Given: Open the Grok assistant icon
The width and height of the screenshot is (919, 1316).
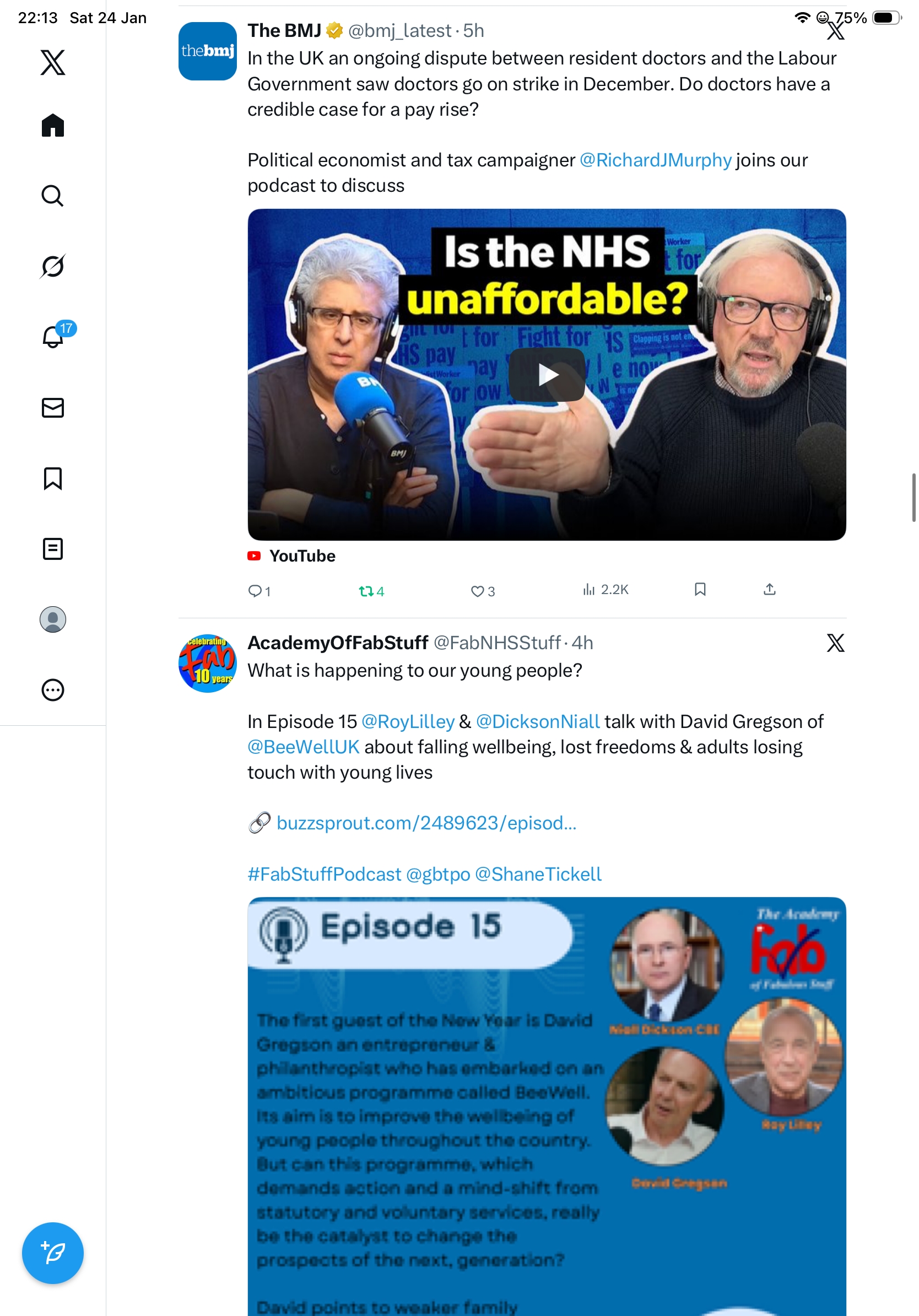Looking at the screenshot, I should [53, 266].
